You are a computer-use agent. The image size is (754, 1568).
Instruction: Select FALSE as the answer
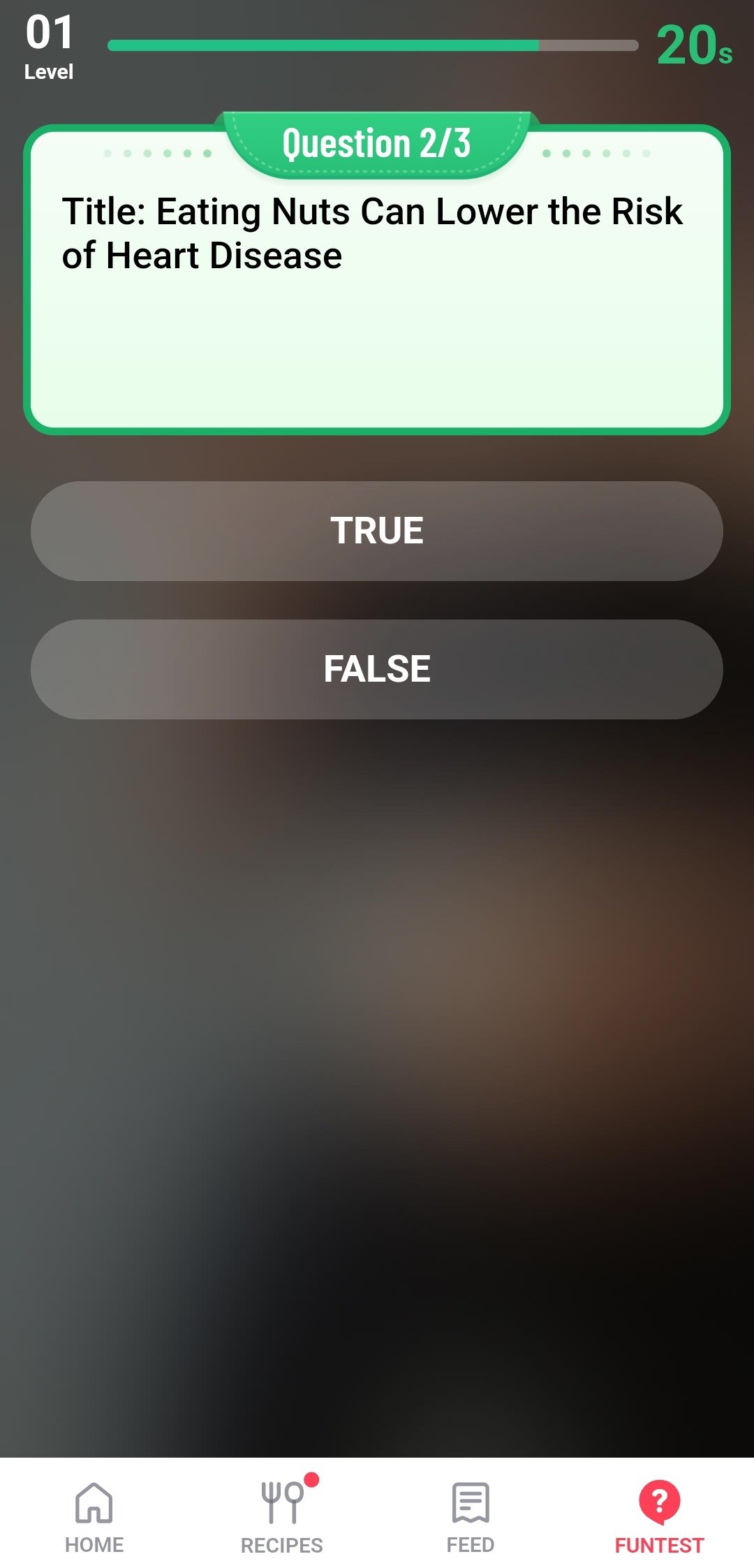coord(377,669)
